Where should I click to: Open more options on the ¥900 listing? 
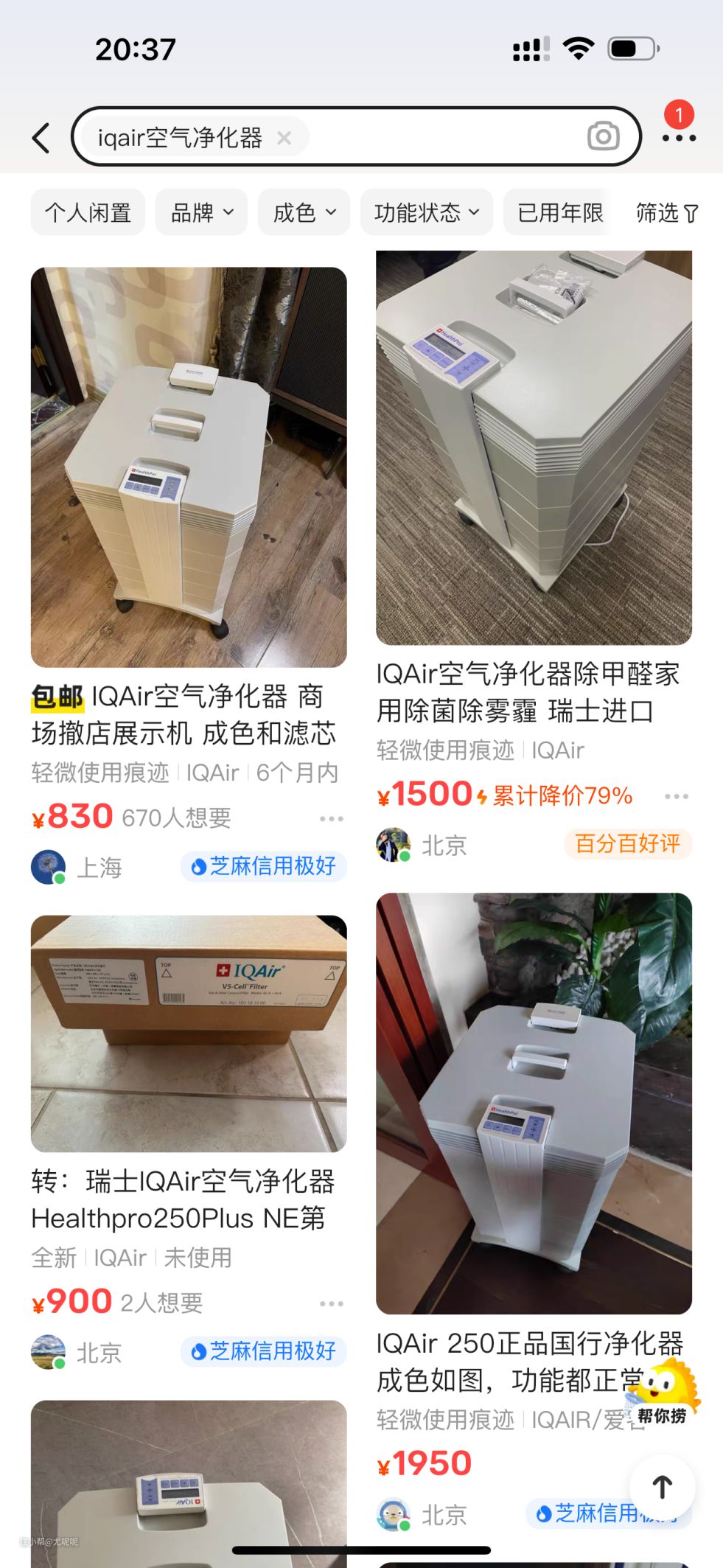point(331,1303)
